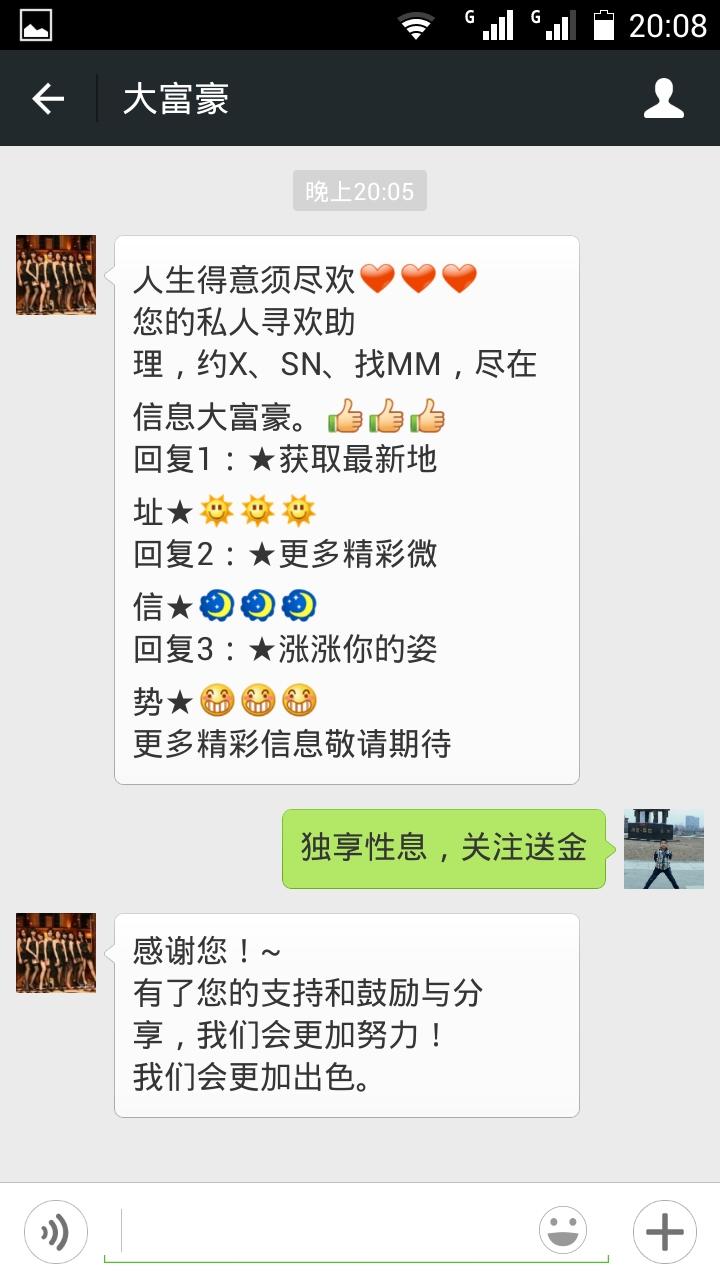
Task: Switch to voice message input mode
Action: (x=55, y=1230)
